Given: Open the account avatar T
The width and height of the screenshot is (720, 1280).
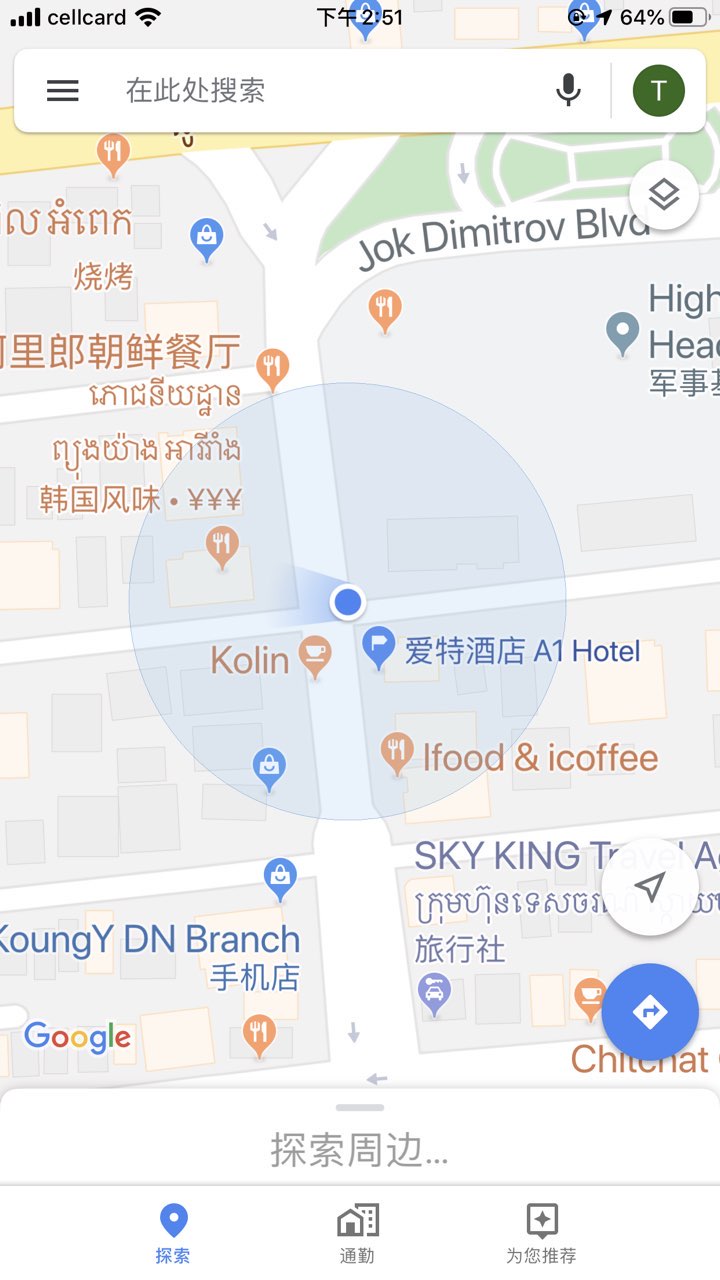Looking at the screenshot, I should 658,91.
